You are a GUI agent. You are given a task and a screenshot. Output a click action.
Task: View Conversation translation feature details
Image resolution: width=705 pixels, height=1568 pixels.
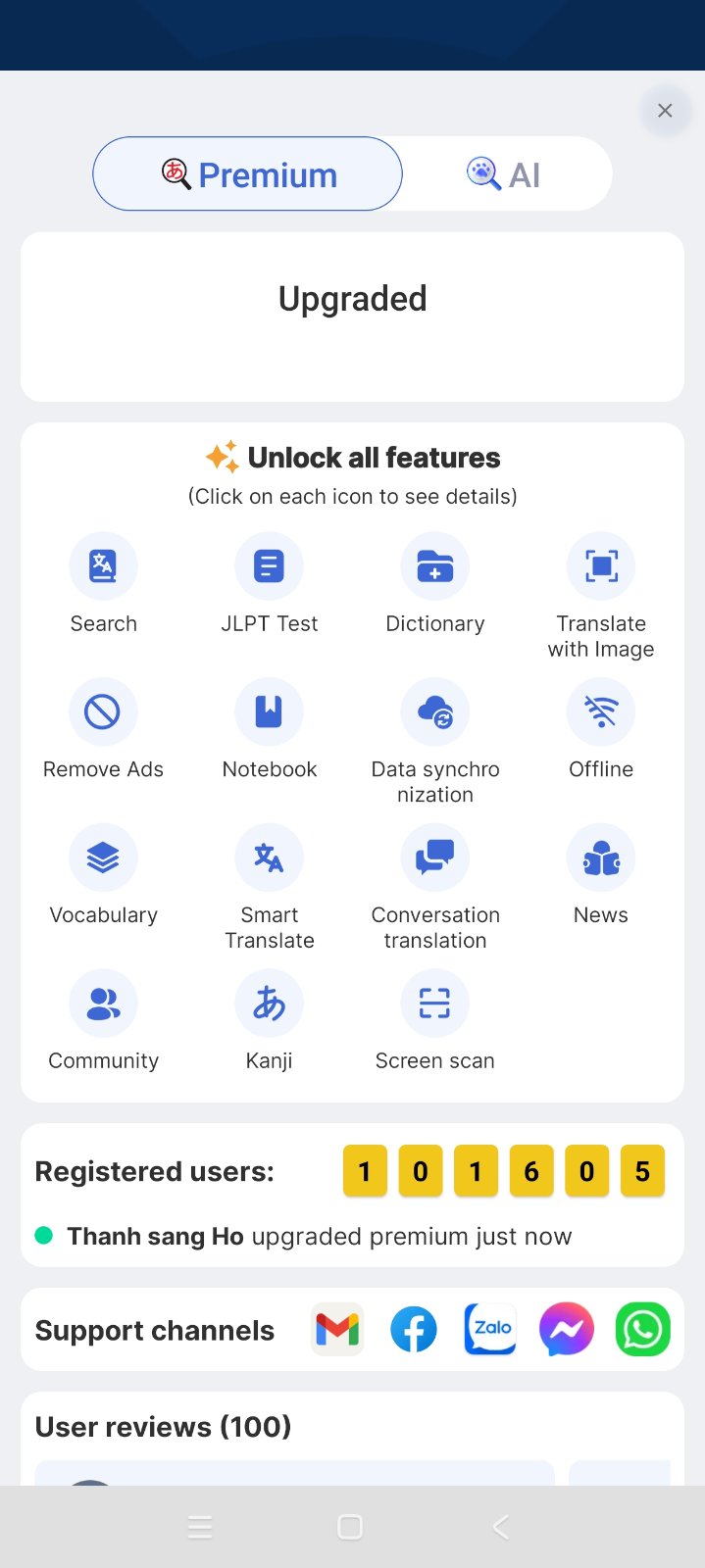[435, 857]
